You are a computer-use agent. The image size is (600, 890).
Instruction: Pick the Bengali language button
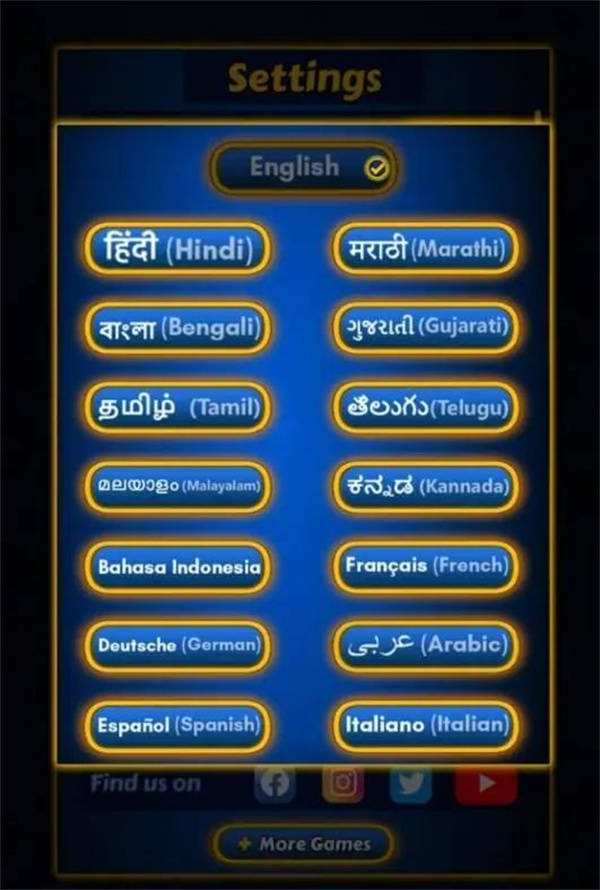(177, 328)
